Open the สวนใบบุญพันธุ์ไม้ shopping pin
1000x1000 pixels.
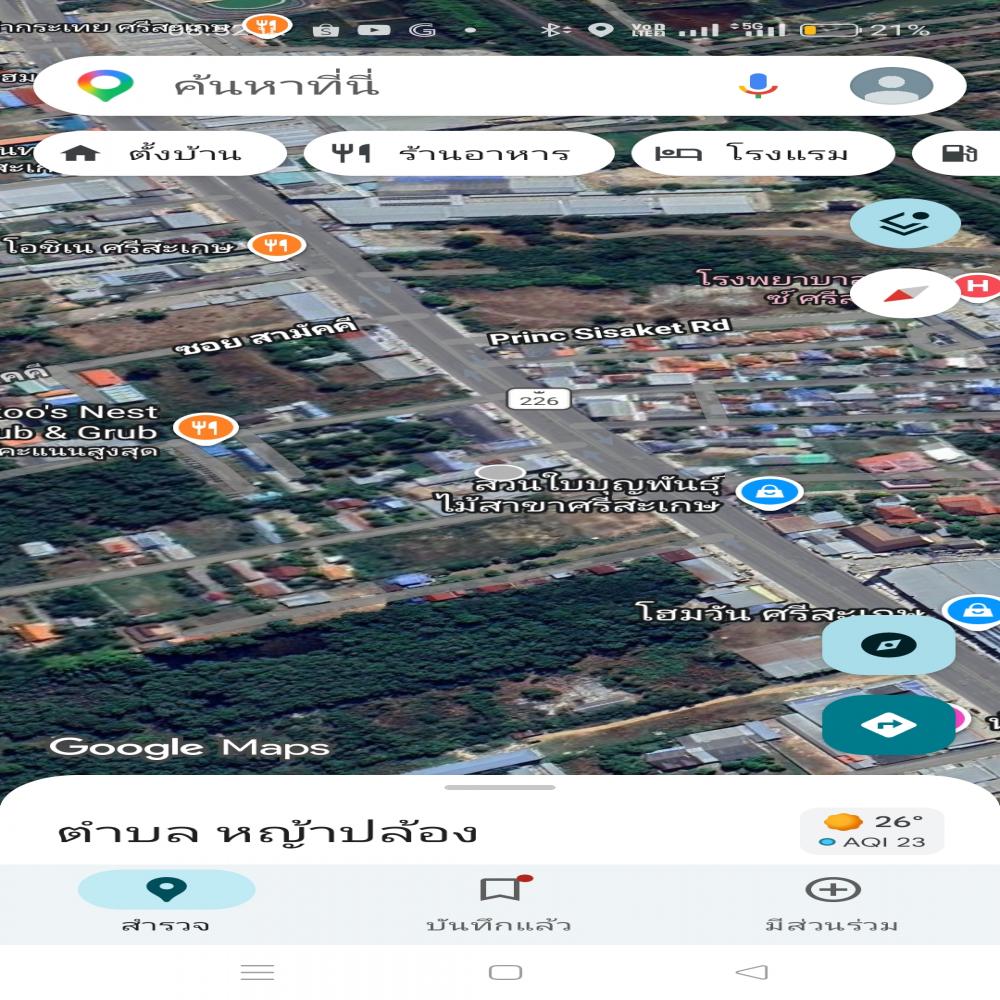[x=769, y=491]
